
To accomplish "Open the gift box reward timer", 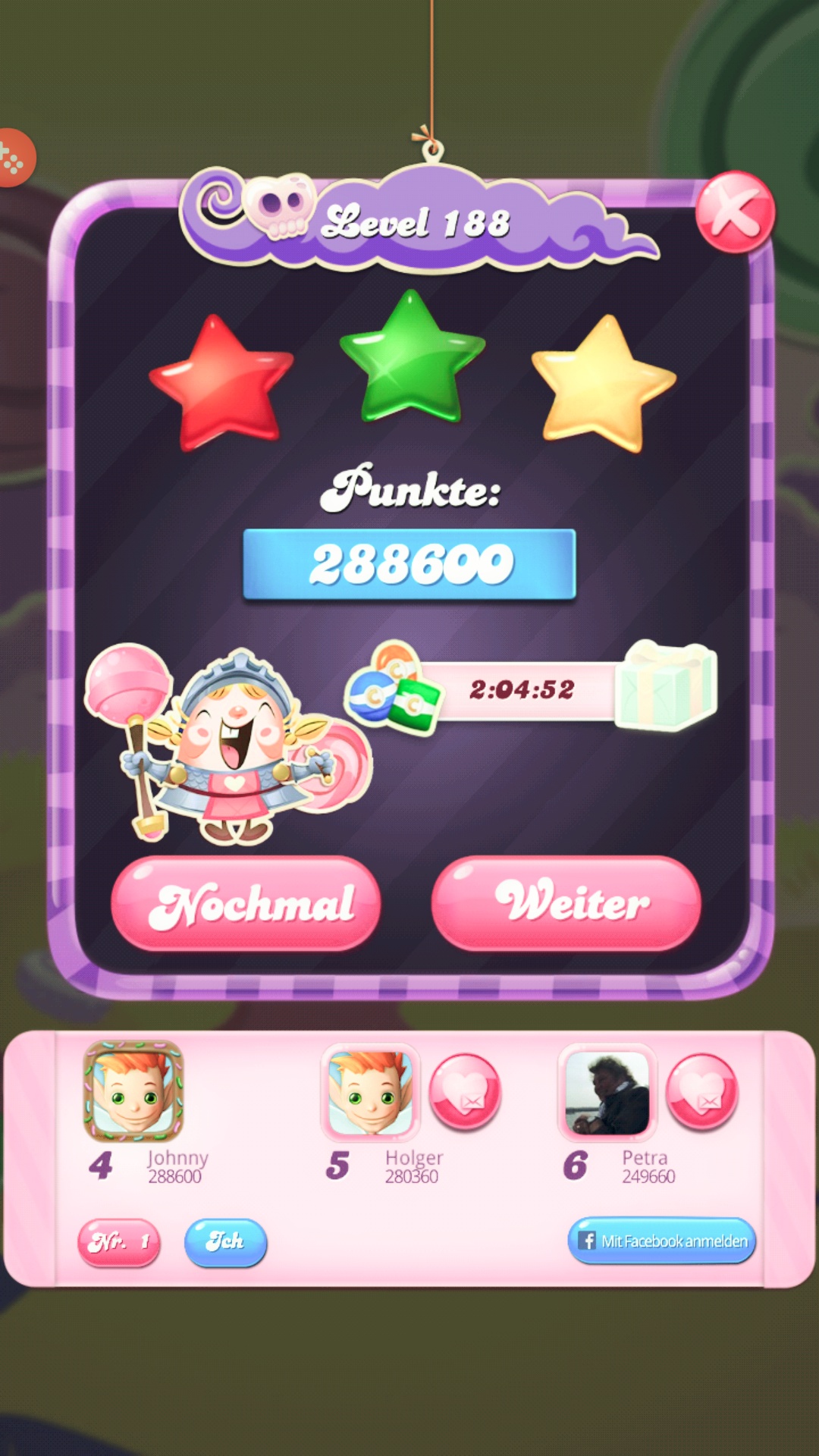I will [x=666, y=686].
